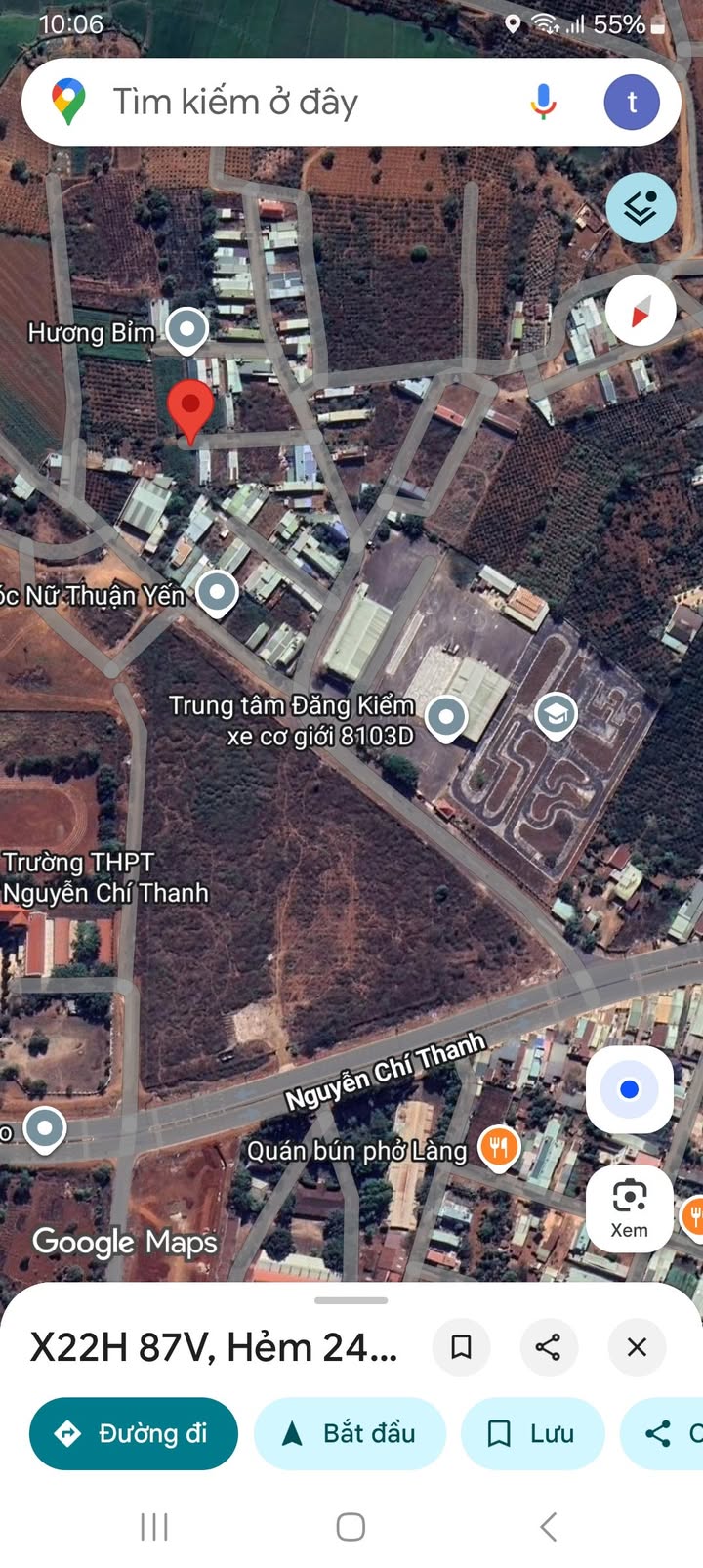Close the place info sheet
Viewport: 703px width, 1568px height.
637,1347
